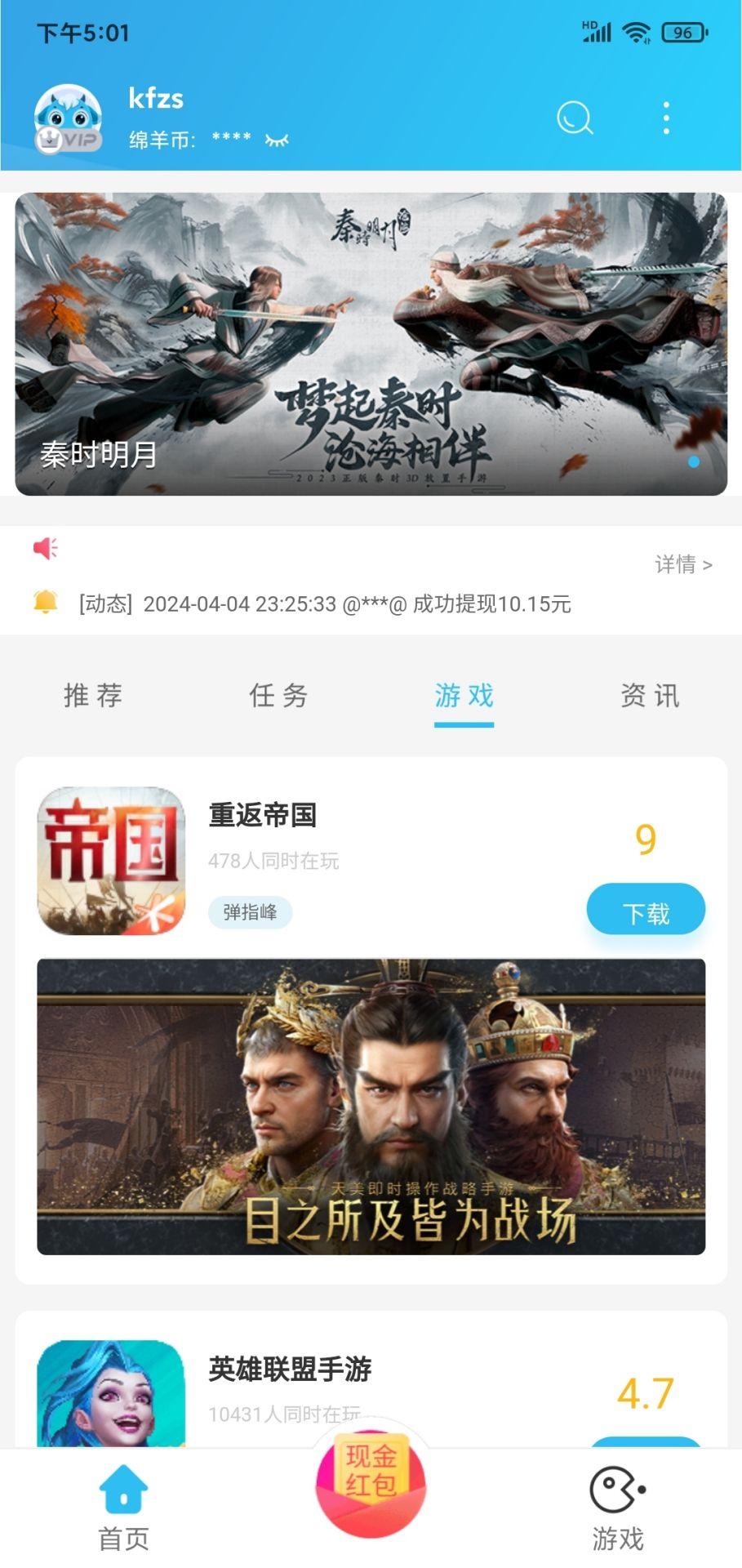Screen dimensions: 742x1568
Task: Tap the 弹指峰 tag chip
Action: (x=250, y=912)
